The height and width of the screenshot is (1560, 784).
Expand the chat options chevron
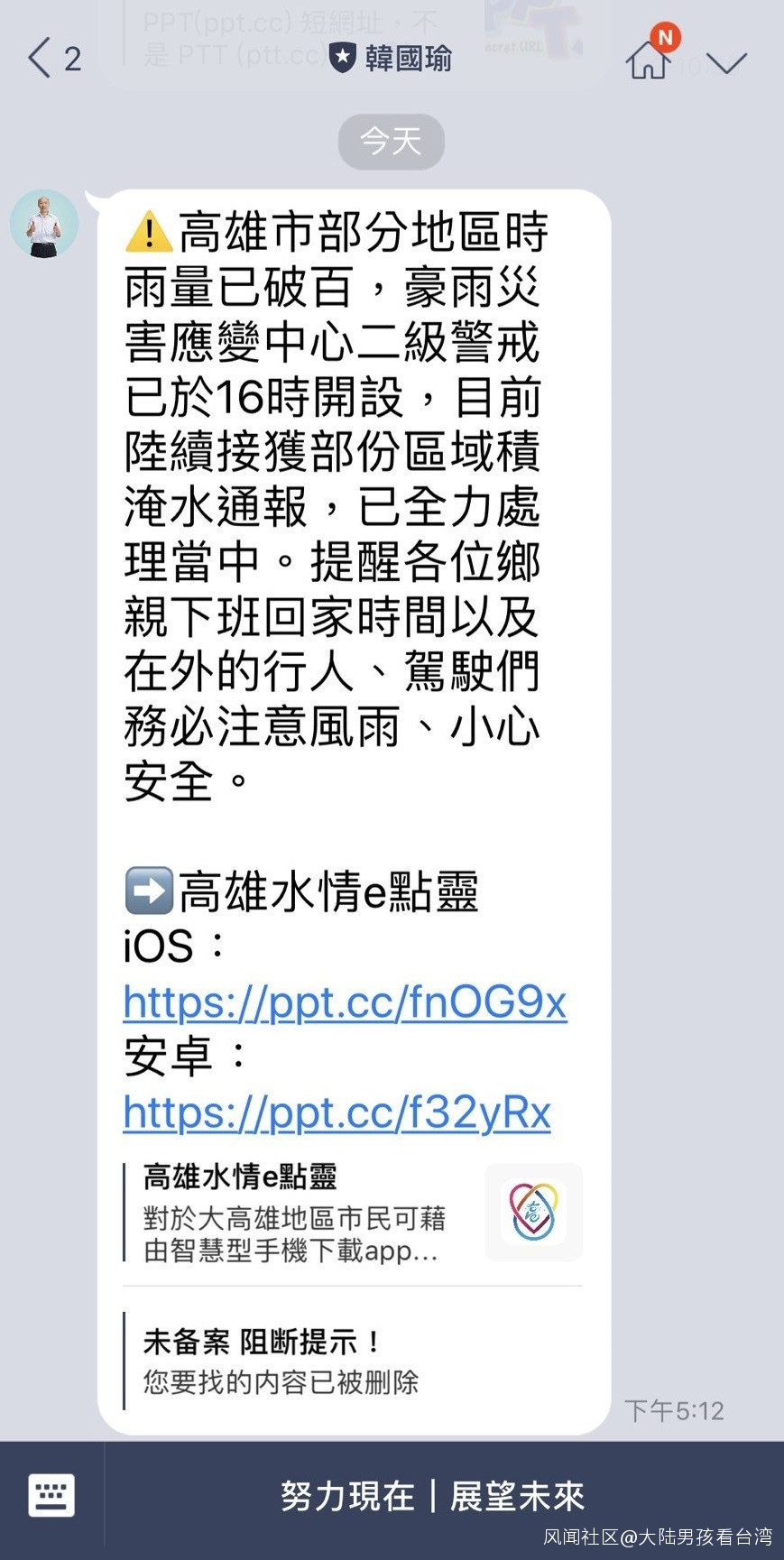point(726,61)
